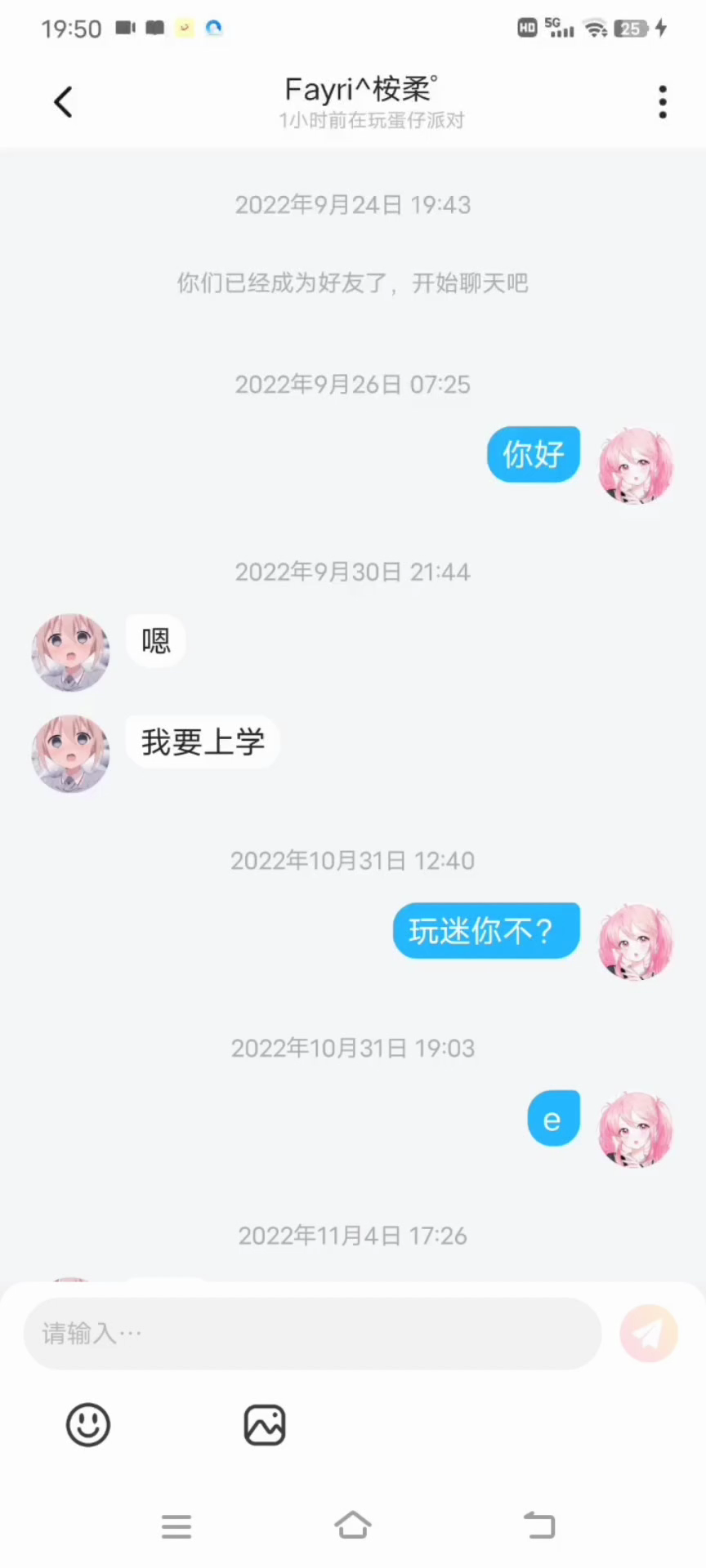Focus the 请输入 message field
Screen dimensions: 706x1568
[x=312, y=1334]
